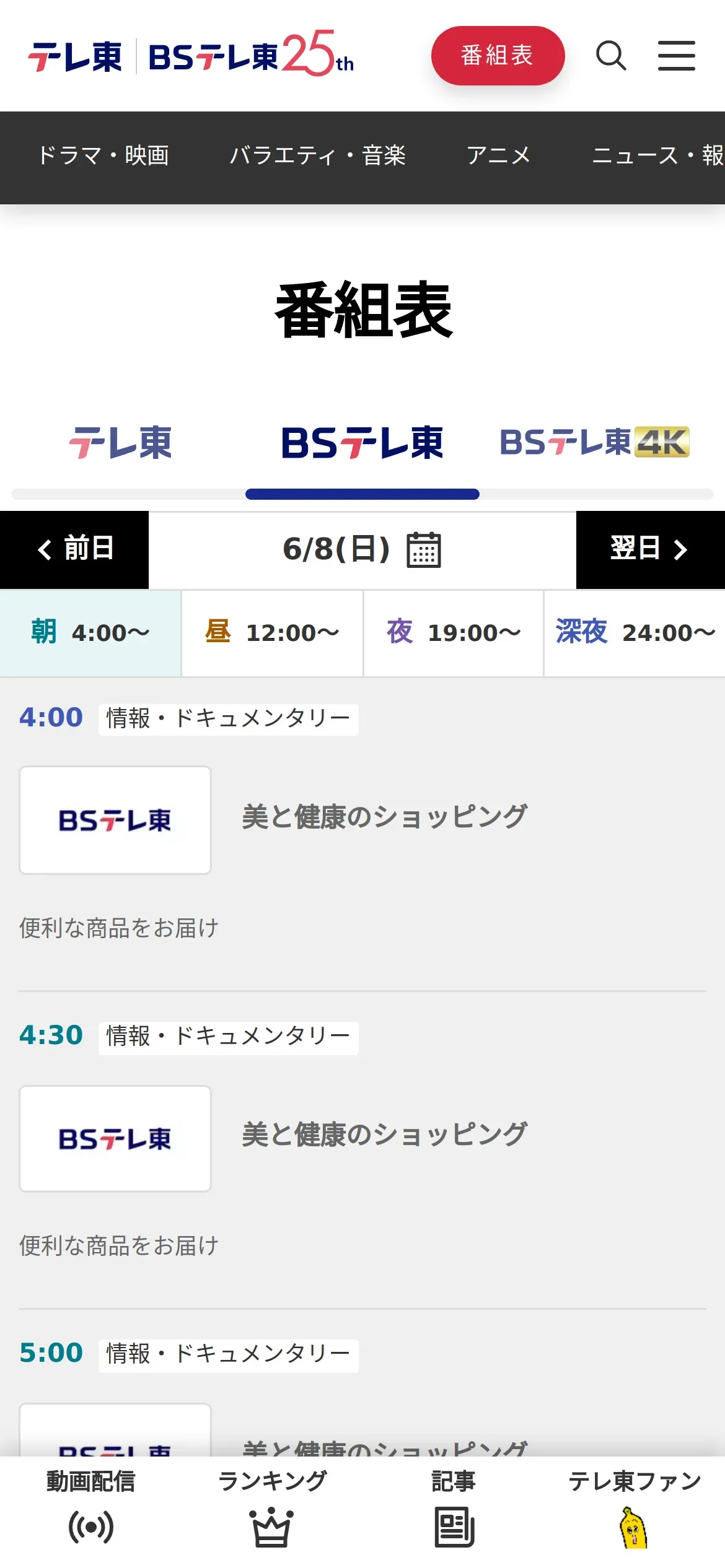Open バラエティ・音楽 category
The width and height of the screenshot is (725, 1568).
[x=317, y=155]
